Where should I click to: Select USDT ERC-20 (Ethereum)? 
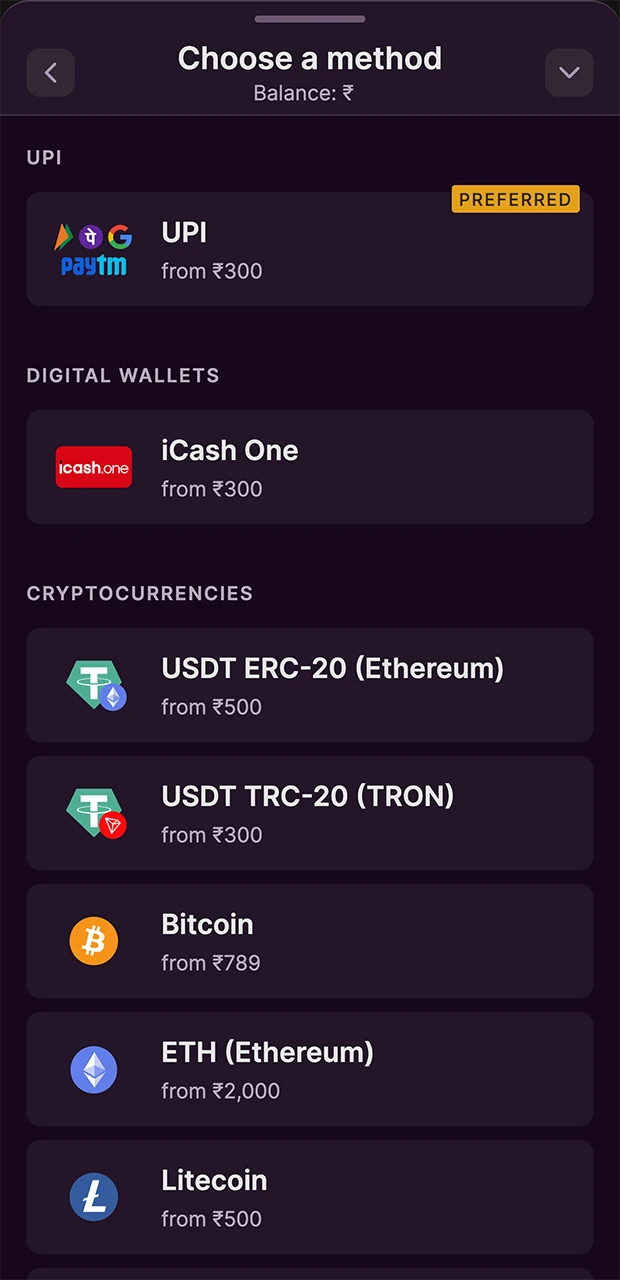309,685
